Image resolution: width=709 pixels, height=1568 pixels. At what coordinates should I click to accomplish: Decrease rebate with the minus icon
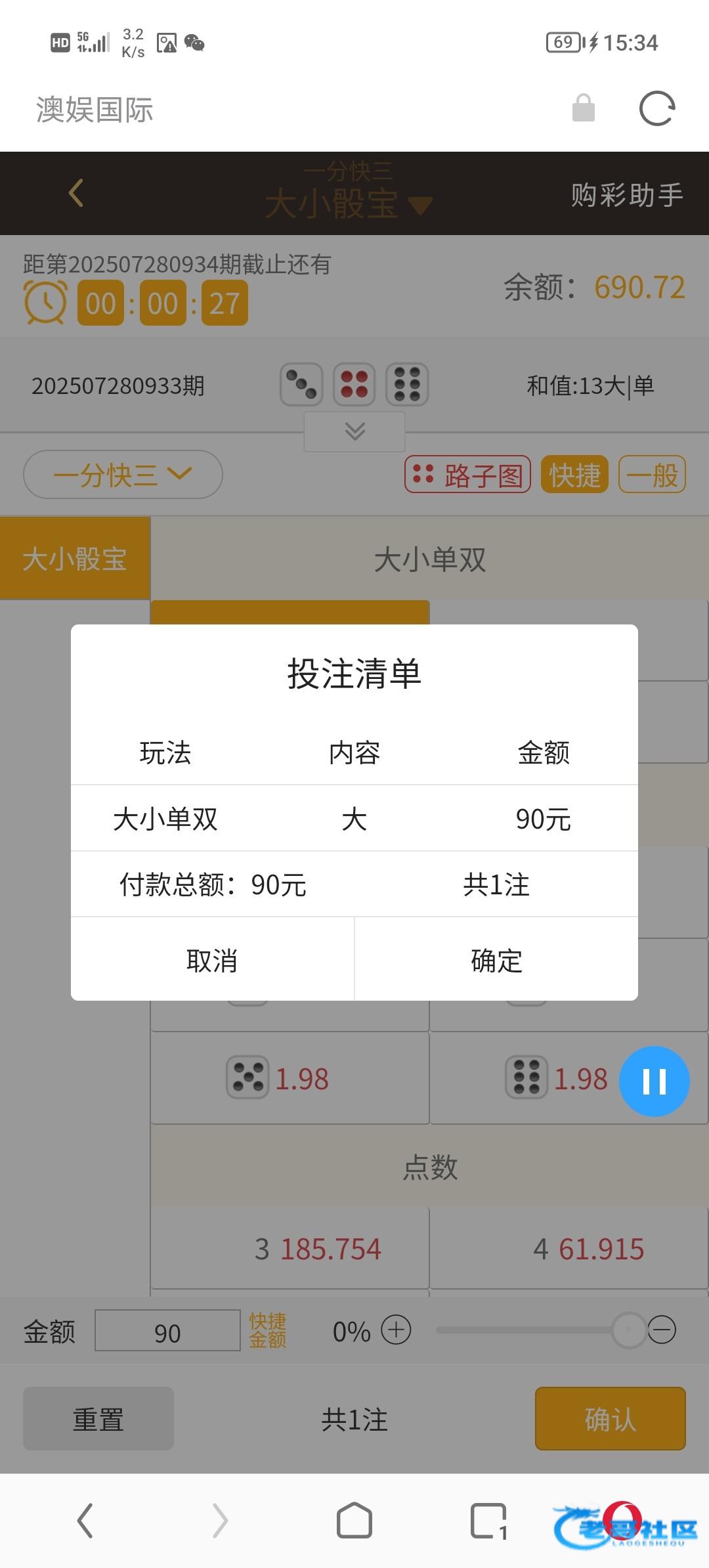click(662, 1330)
